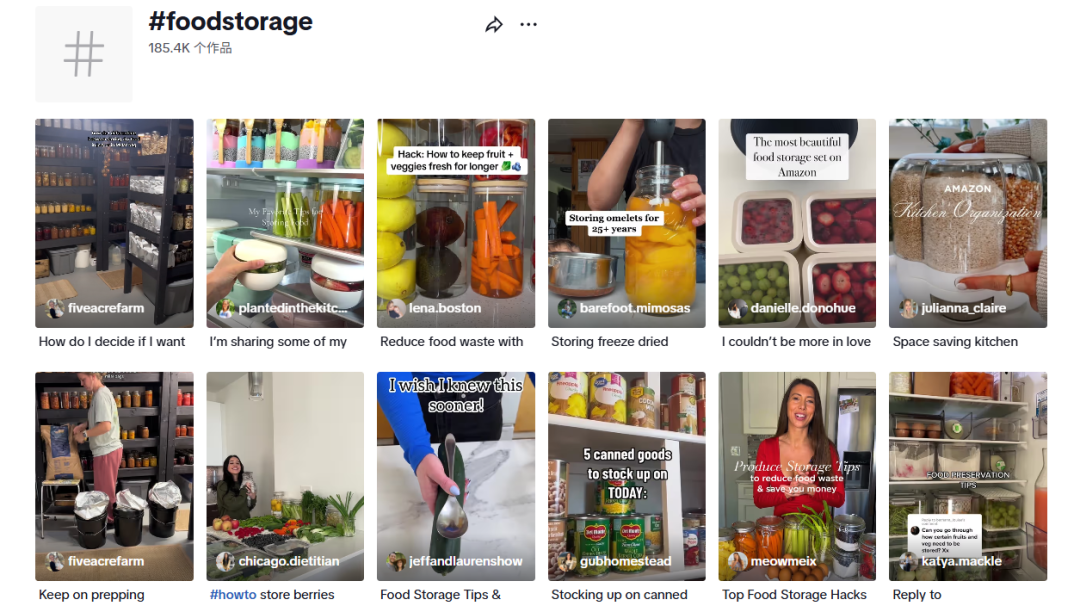Follow the #howto hashtag link
This screenshot has width=1080, height=612.
click(x=233, y=595)
